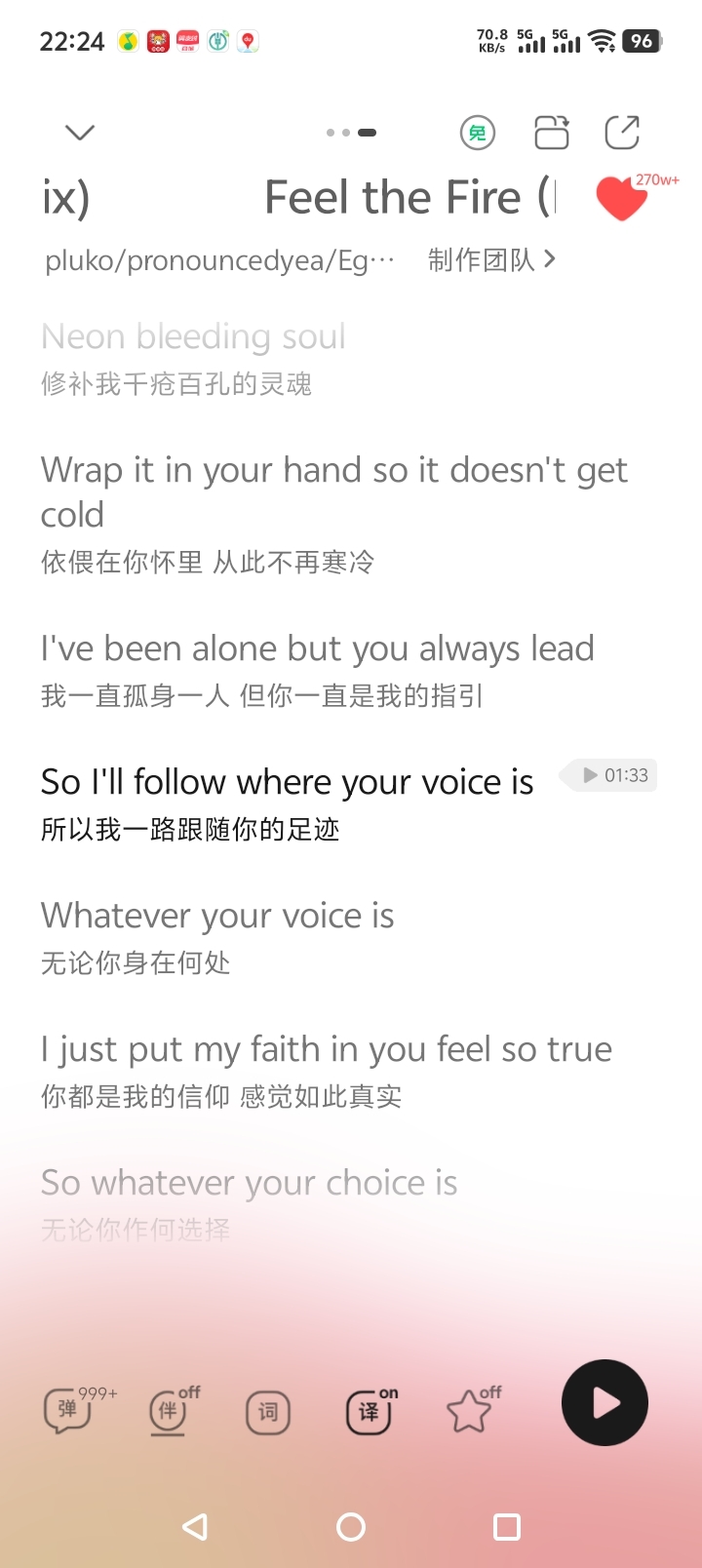702x1568 pixels.
Task: Open the 弹 bullet comments button
Action: pyautogui.click(x=68, y=1410)
